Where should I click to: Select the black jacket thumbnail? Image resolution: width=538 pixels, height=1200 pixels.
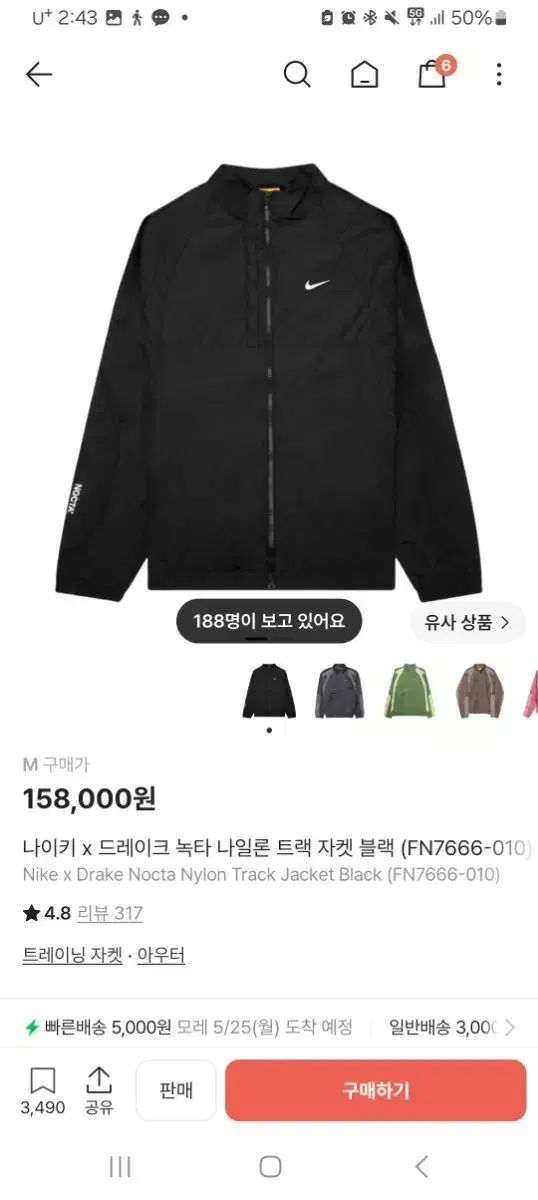pyautogui.click(x=269, y=691)
